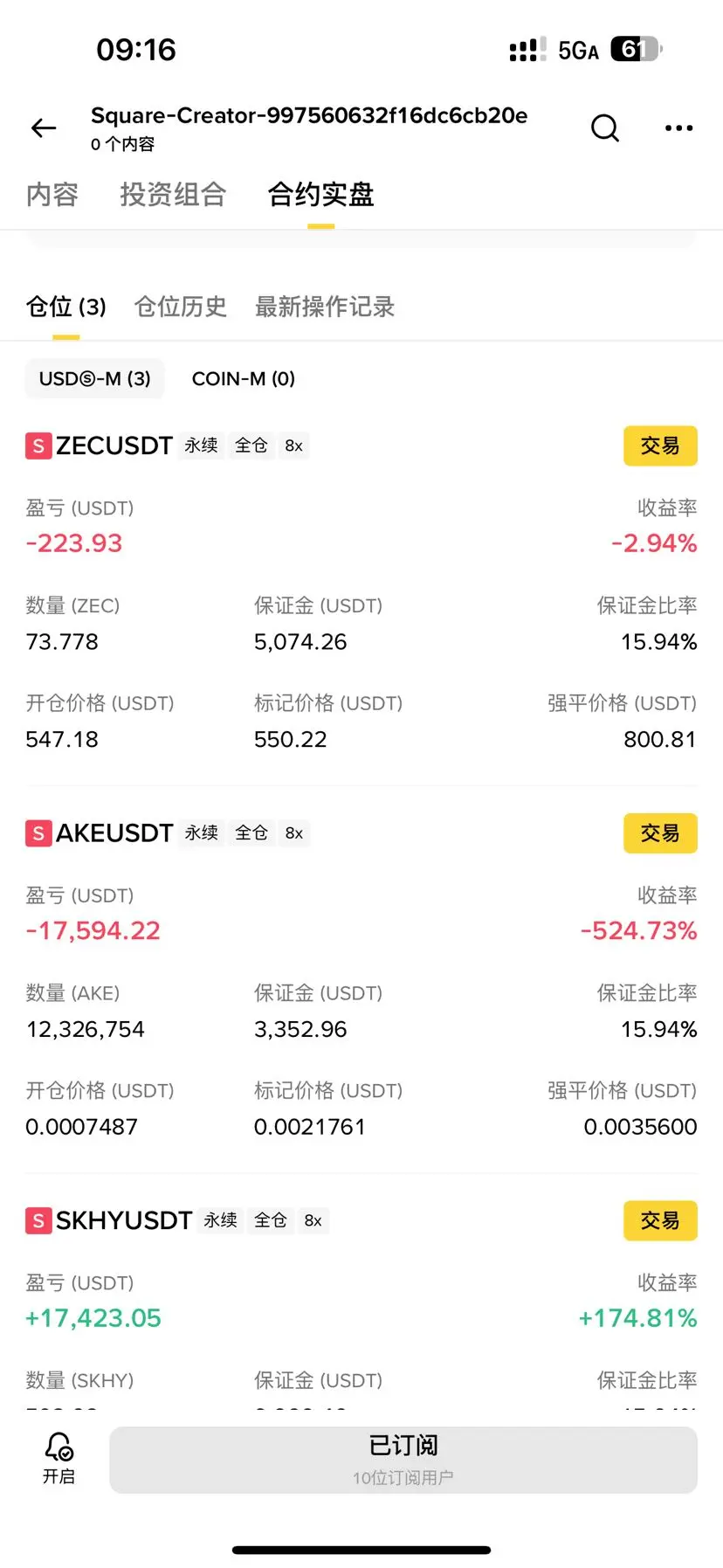723x1568 pixels.
Task: View 最新操作记录 sub-tab
Action: (325, 307)
